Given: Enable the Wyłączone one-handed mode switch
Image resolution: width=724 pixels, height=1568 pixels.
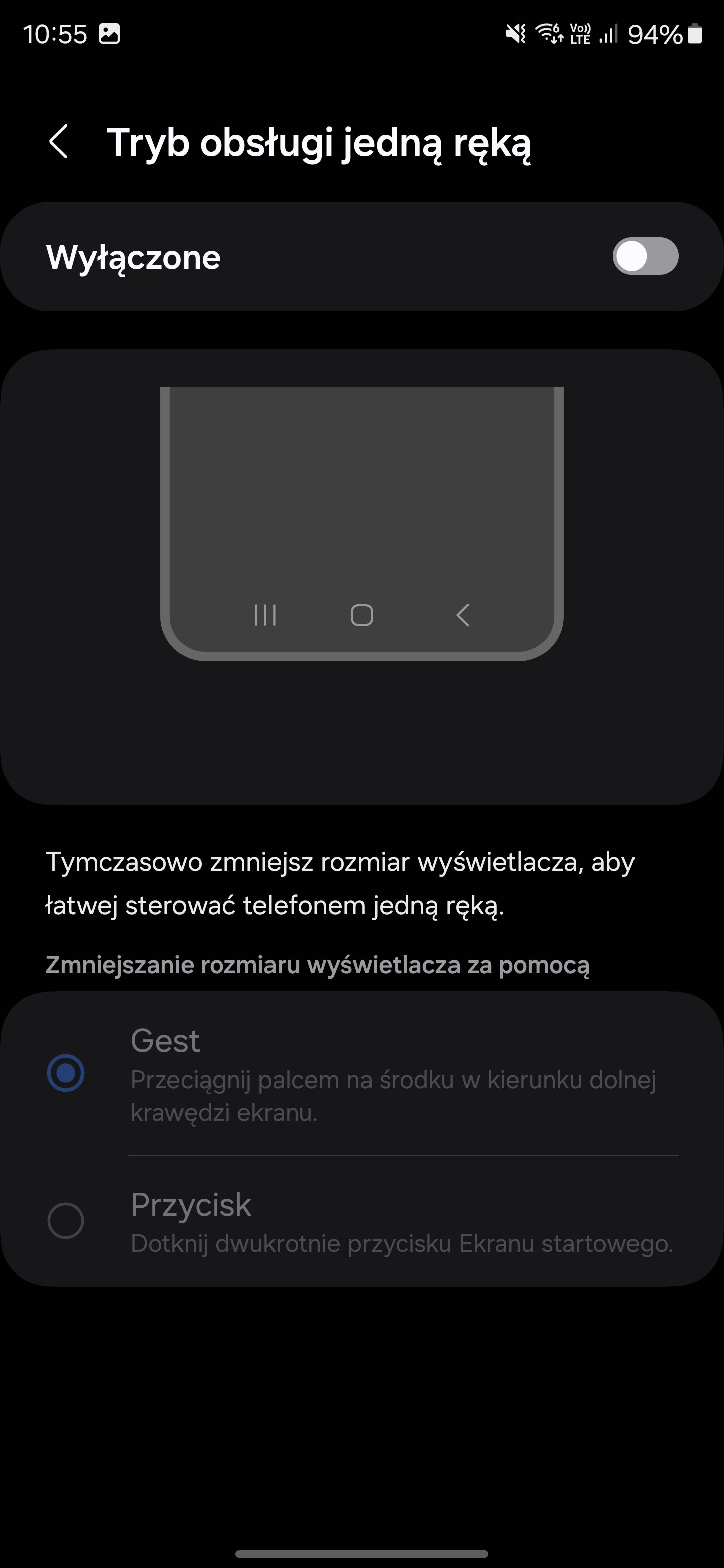Looking at the screenshot, I should point(645,256).
